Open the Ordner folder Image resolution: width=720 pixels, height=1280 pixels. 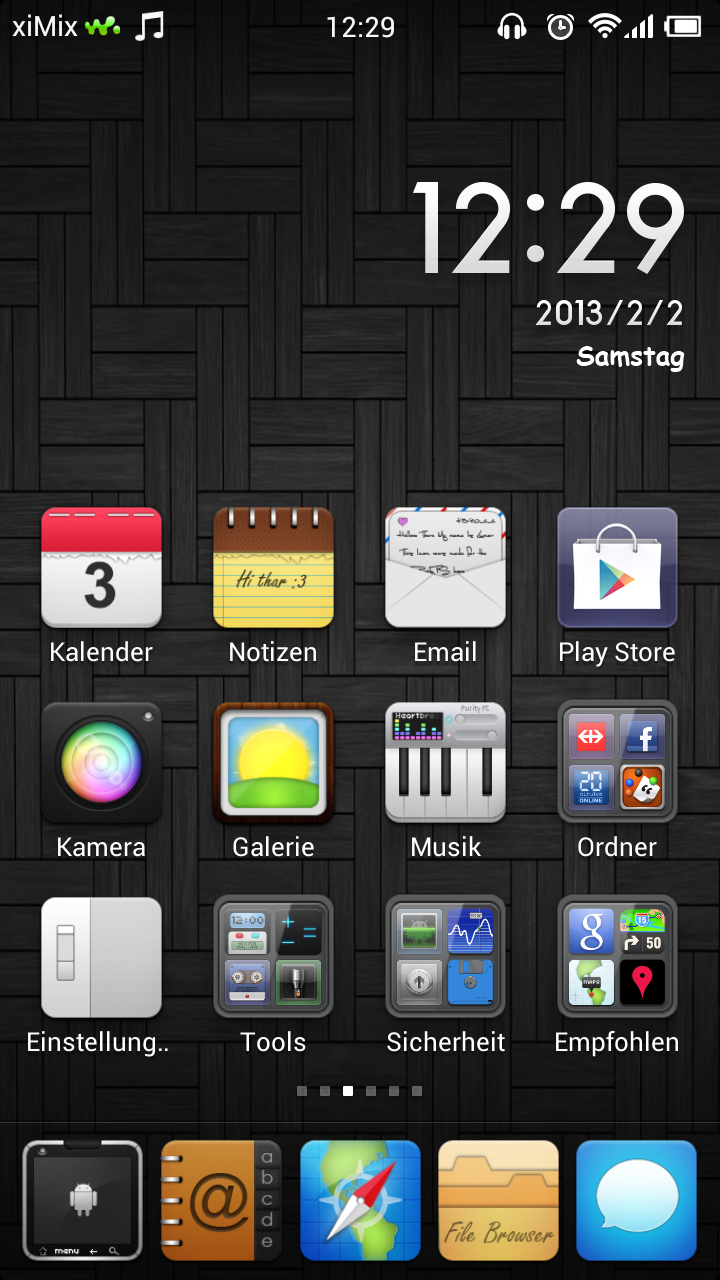617,763
